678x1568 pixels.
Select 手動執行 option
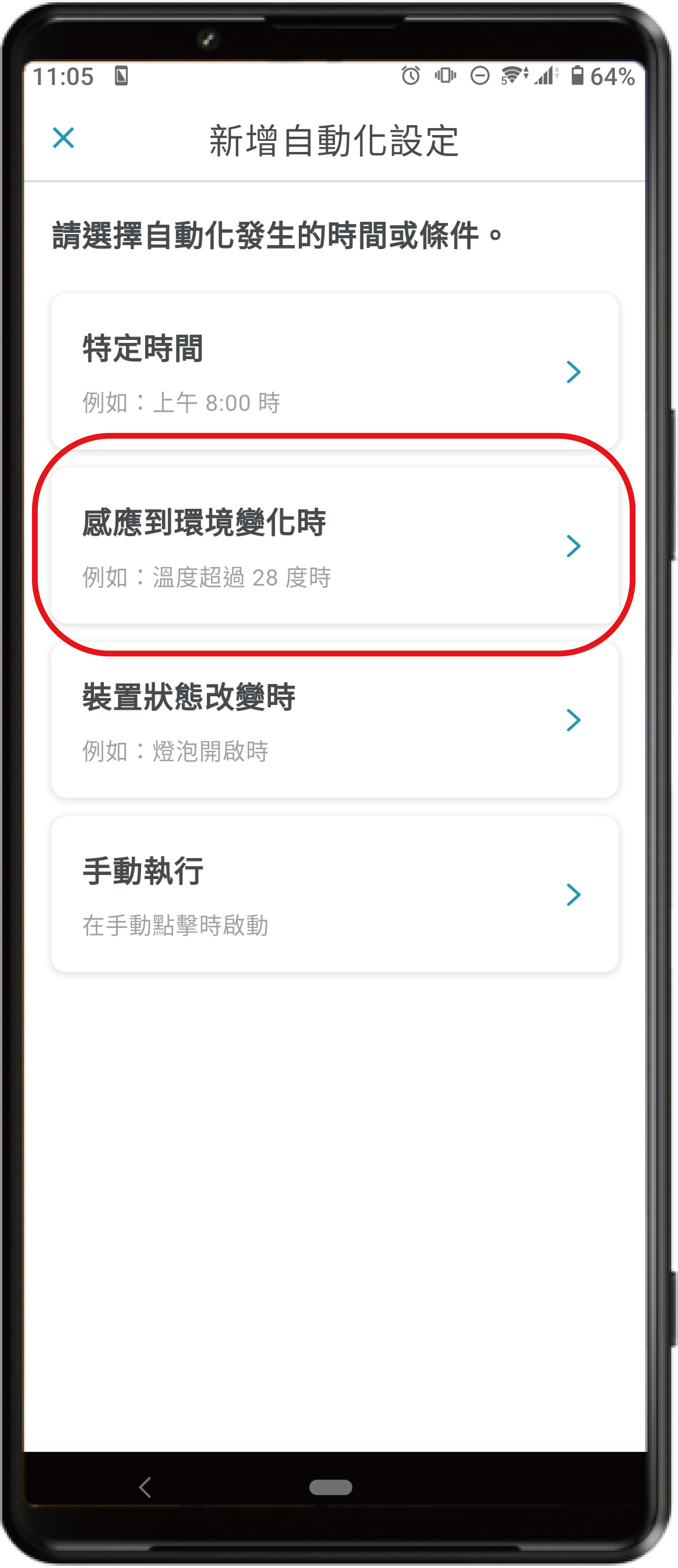click(334, 894)
